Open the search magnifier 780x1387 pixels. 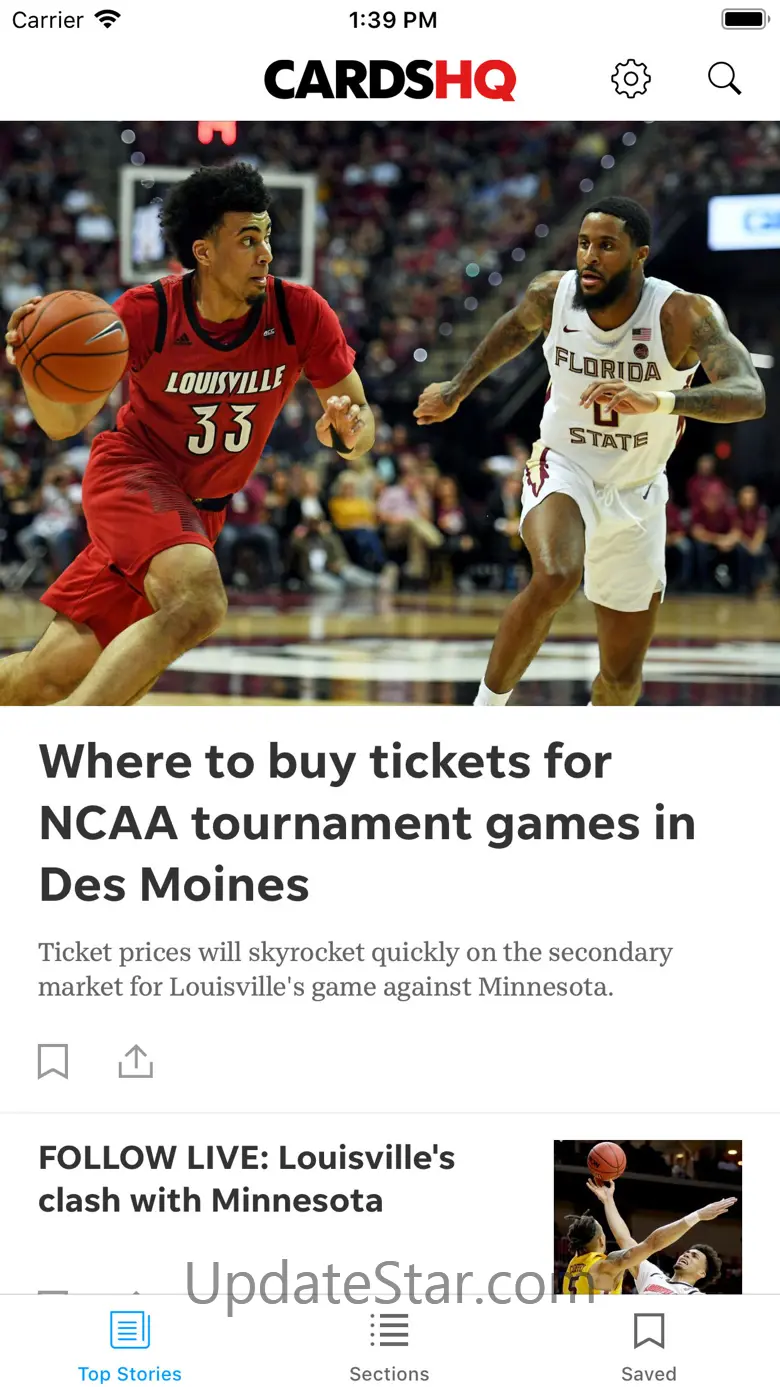(724, 79)
